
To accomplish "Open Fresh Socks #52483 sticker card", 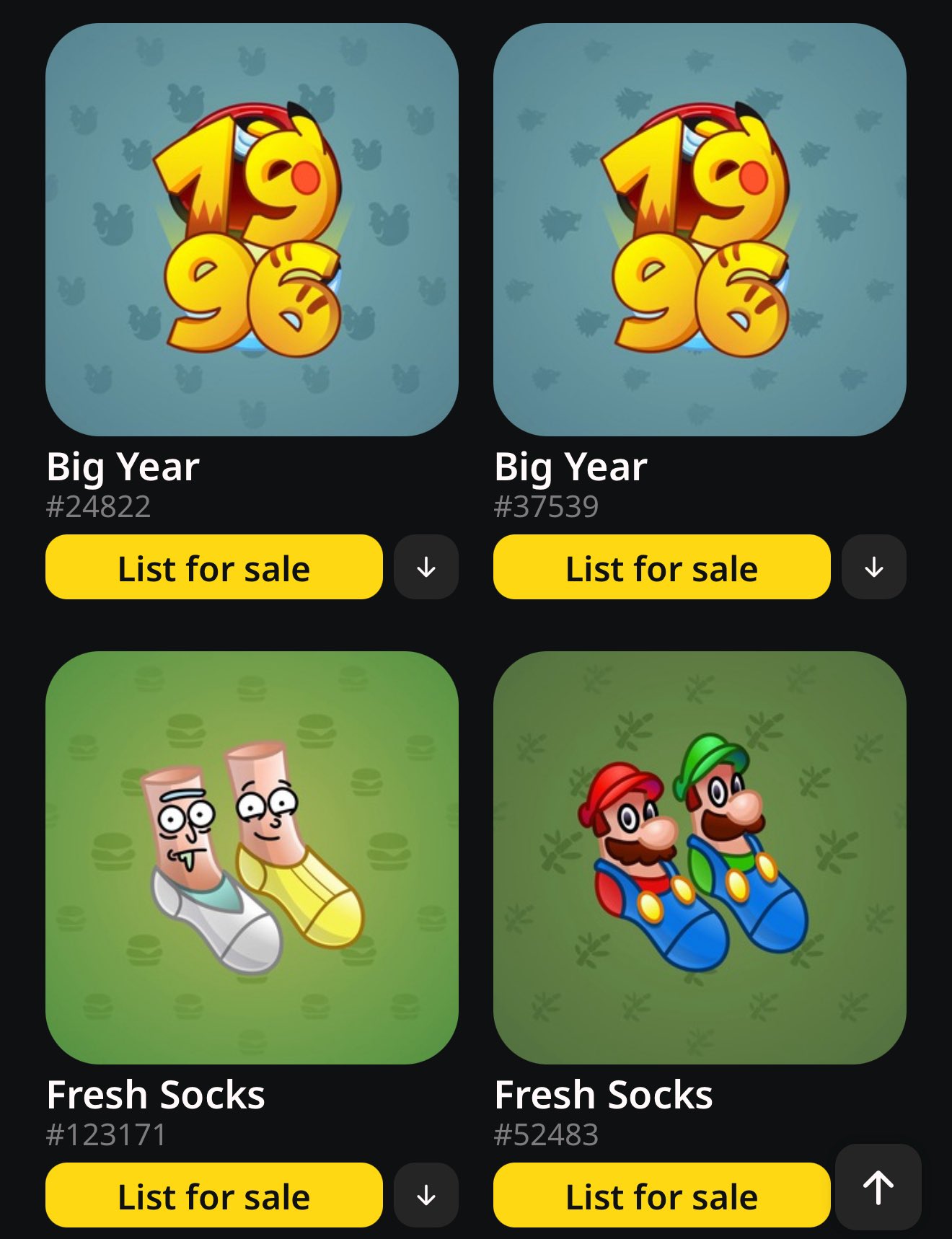I will point(700,857).
